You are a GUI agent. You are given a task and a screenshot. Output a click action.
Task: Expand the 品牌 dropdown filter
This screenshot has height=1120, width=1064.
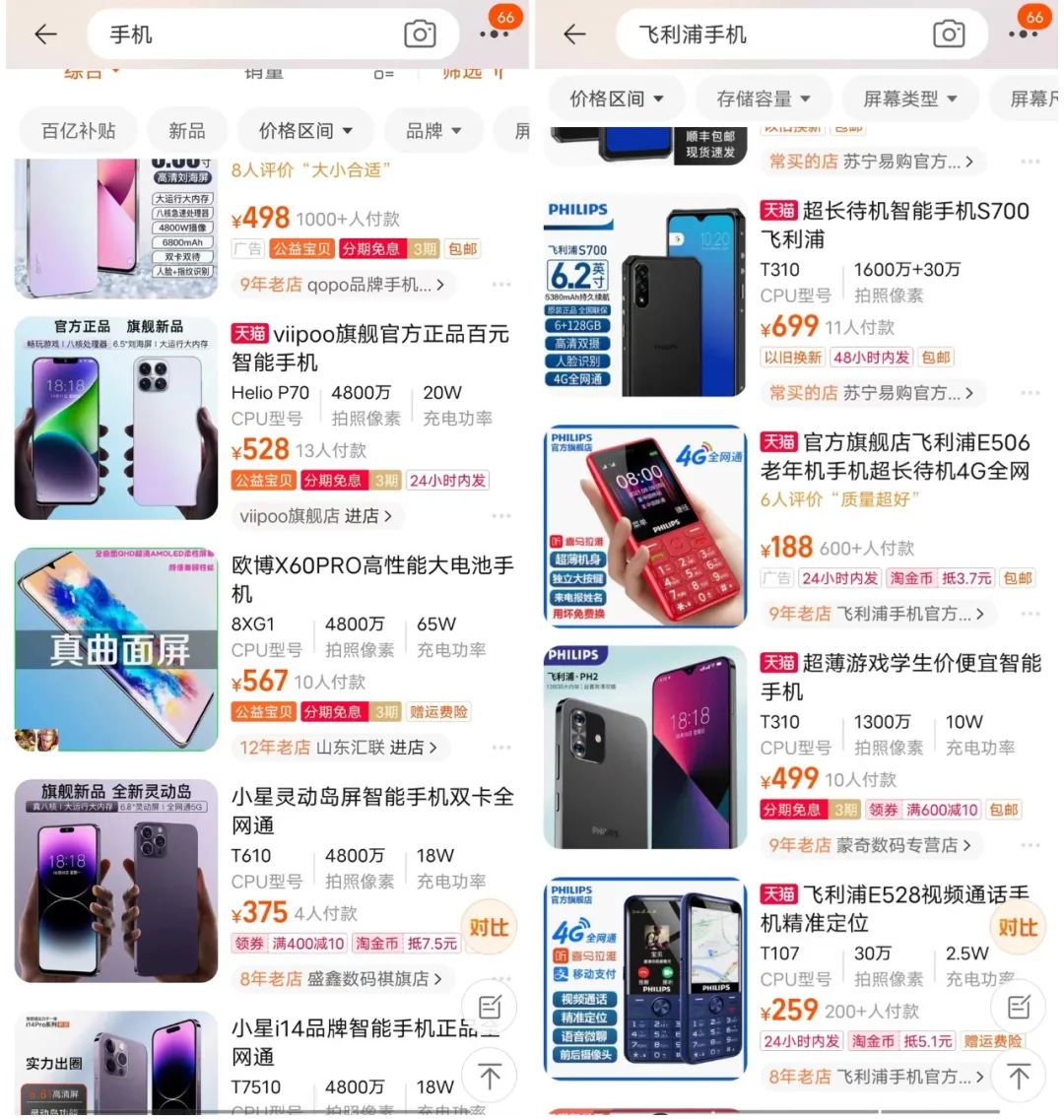click(x=434, y=130)
